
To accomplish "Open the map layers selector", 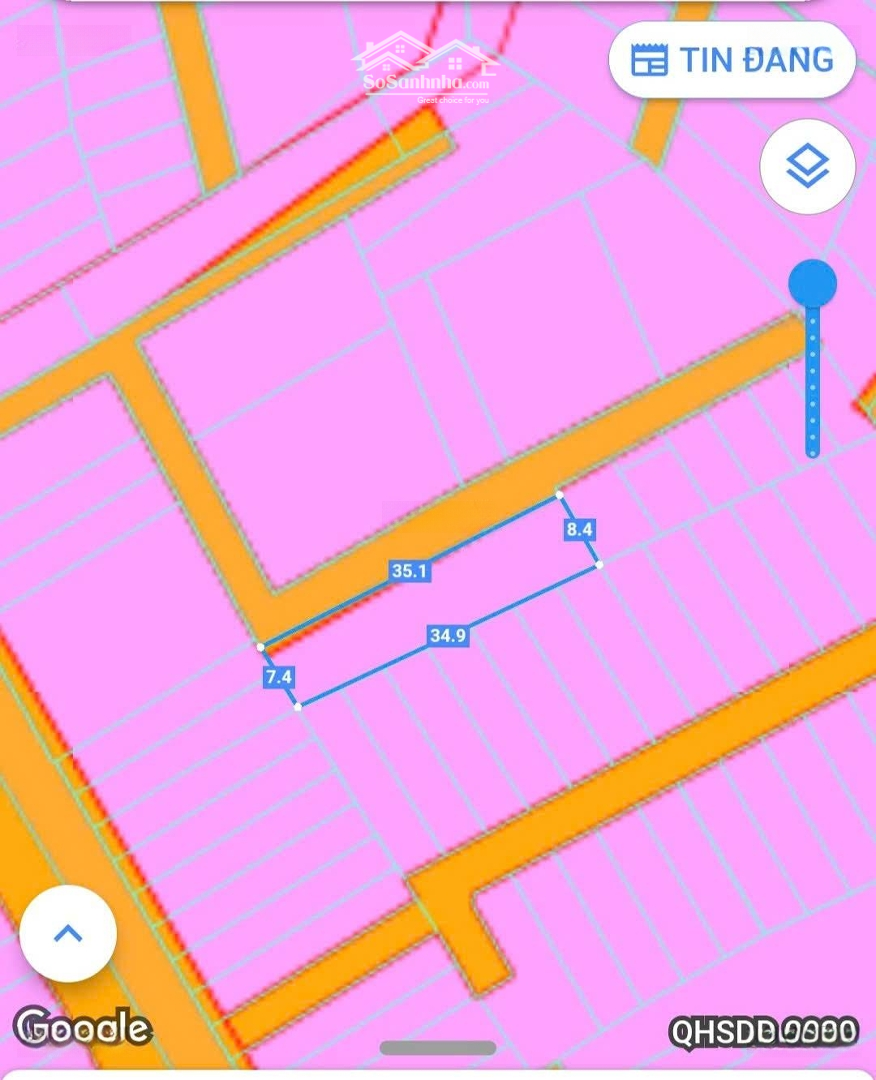I will tap(807, 166).
